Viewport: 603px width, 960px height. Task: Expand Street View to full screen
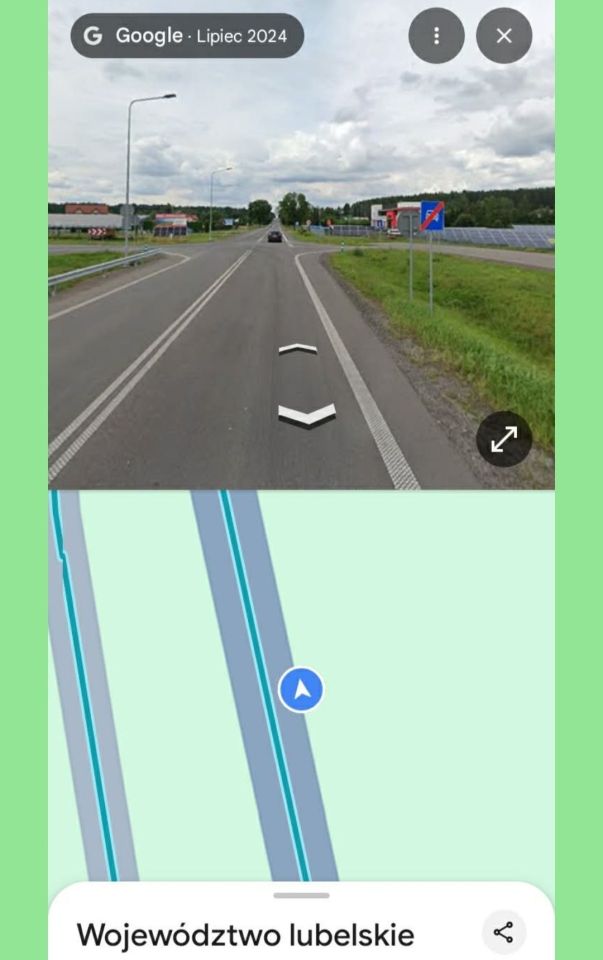click(x=503, y=438)
